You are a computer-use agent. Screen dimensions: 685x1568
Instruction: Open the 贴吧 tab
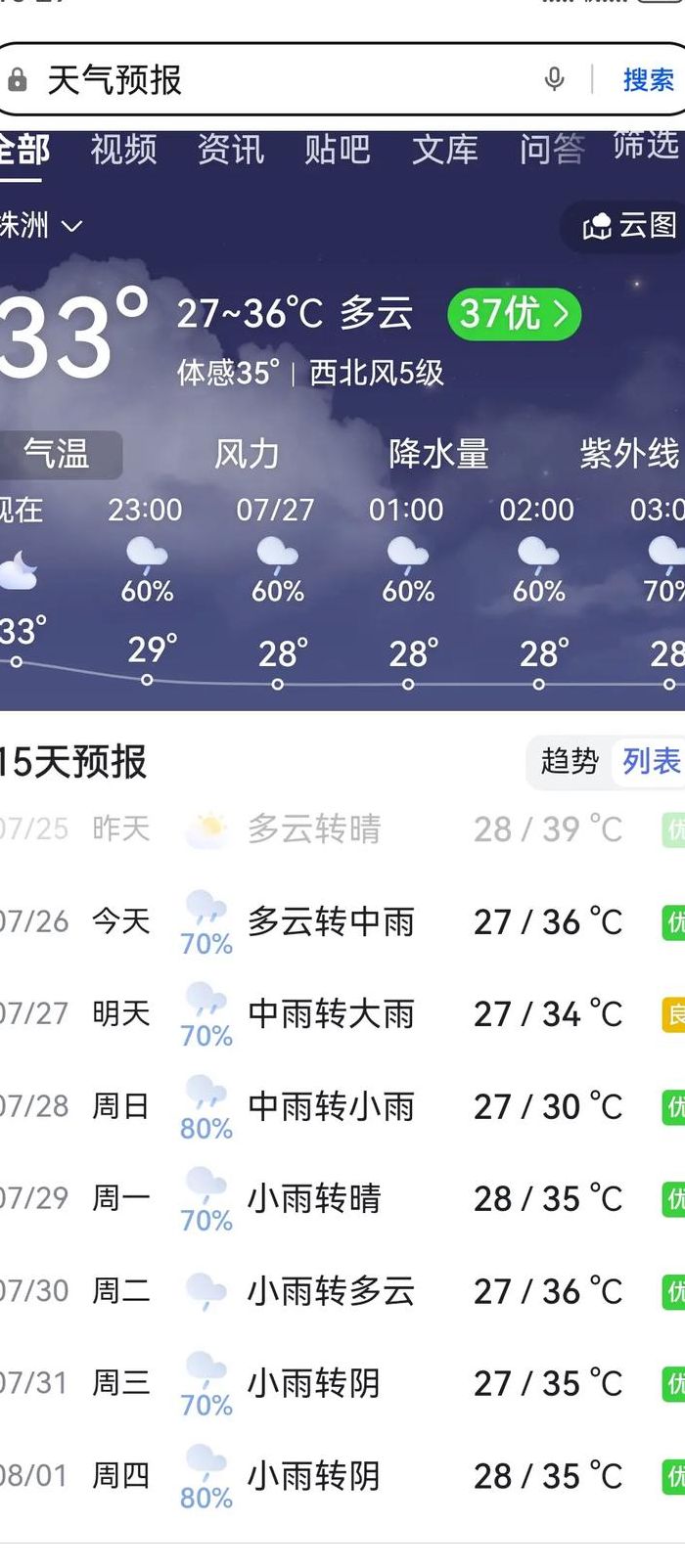pos(338,149)
